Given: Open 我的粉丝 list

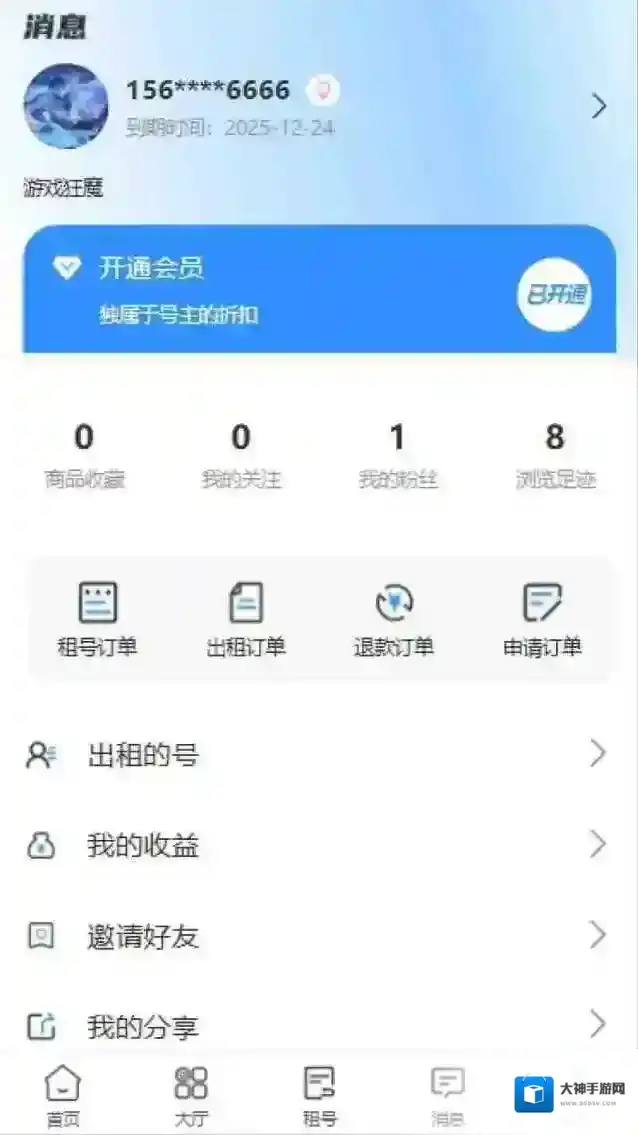Looking at the screenshot, I should point(397,455).
